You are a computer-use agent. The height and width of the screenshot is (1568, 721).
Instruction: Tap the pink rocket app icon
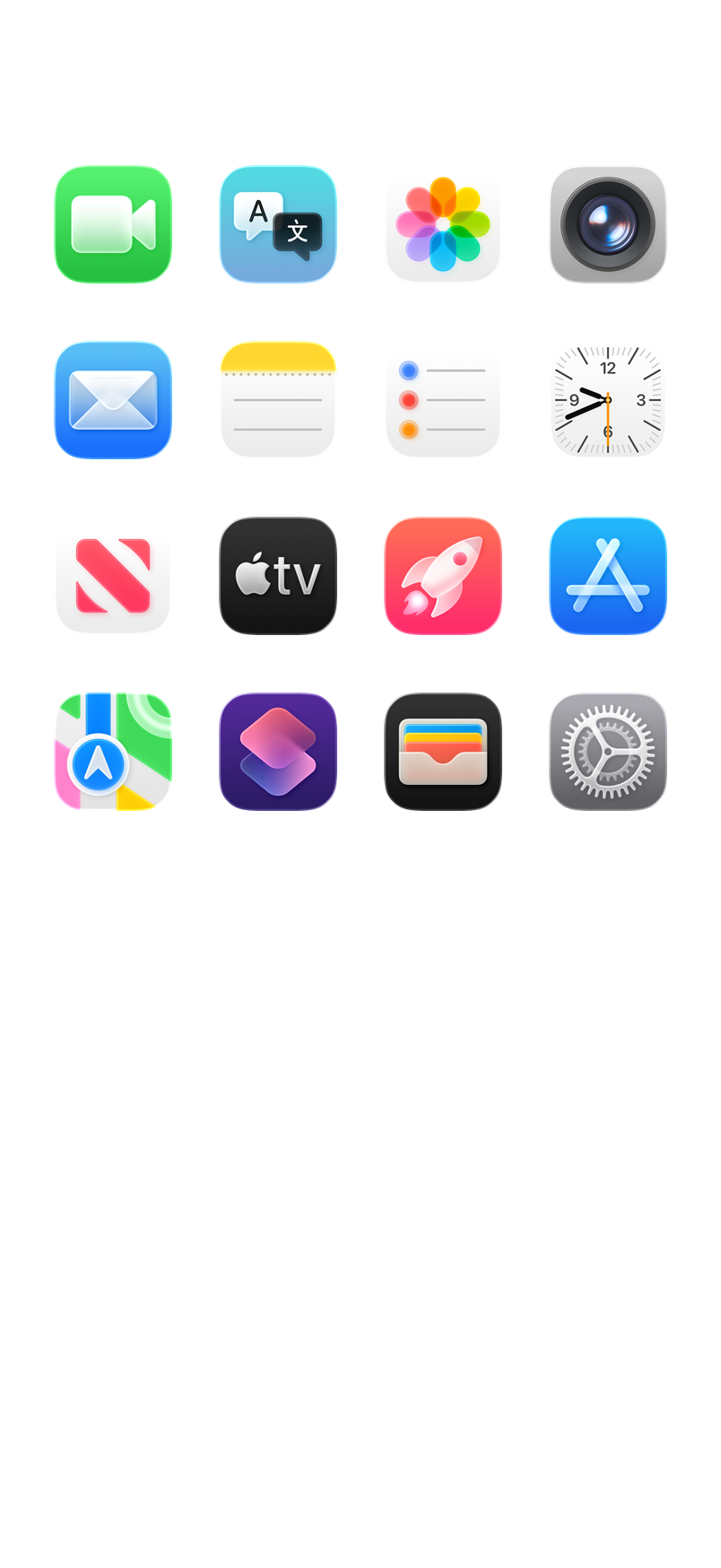pos(443,576)
